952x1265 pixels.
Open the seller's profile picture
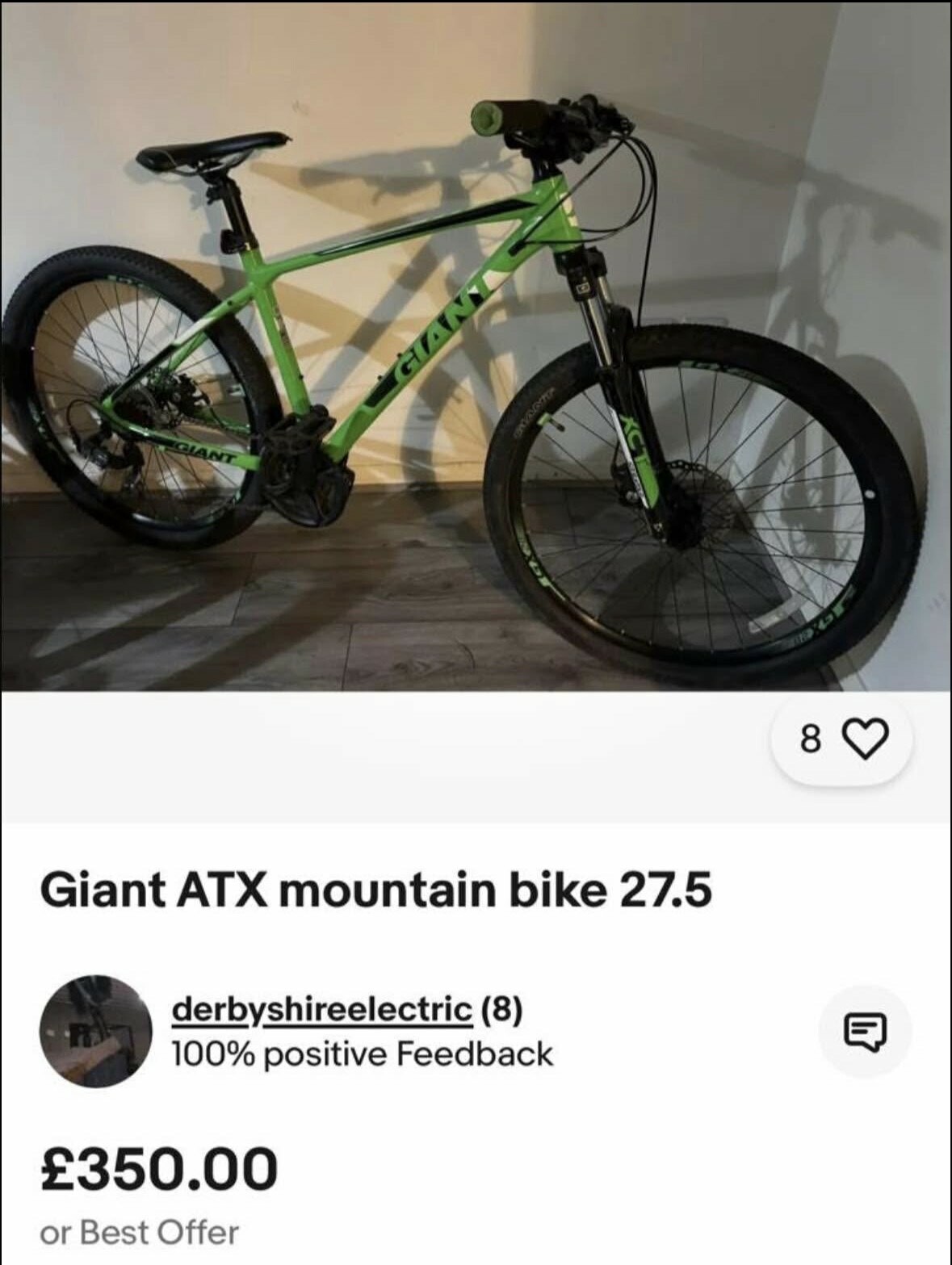click(x=96, y=1031)
